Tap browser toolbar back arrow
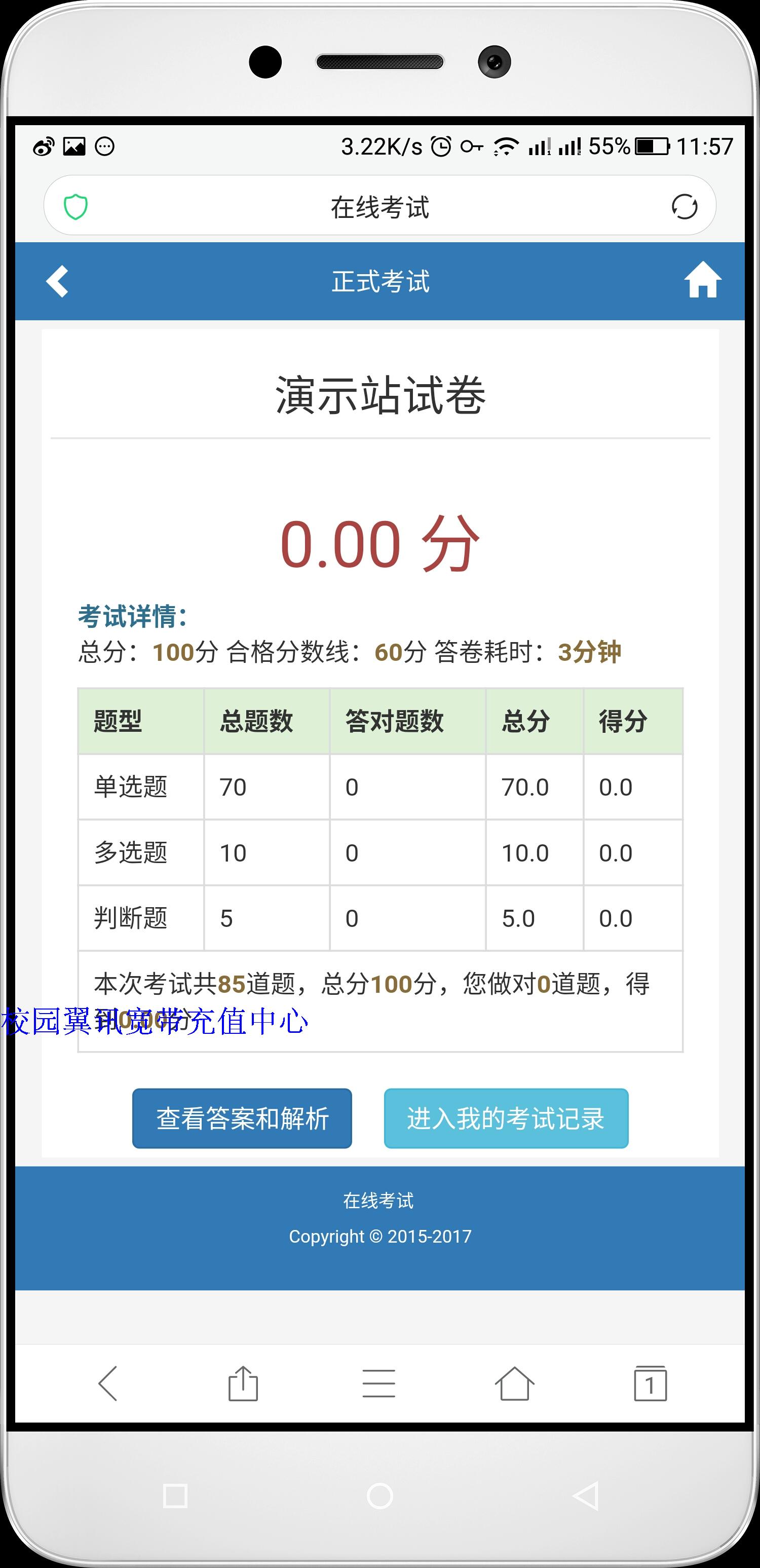This screenshot has height=1568, width=760. [108, 1384]
